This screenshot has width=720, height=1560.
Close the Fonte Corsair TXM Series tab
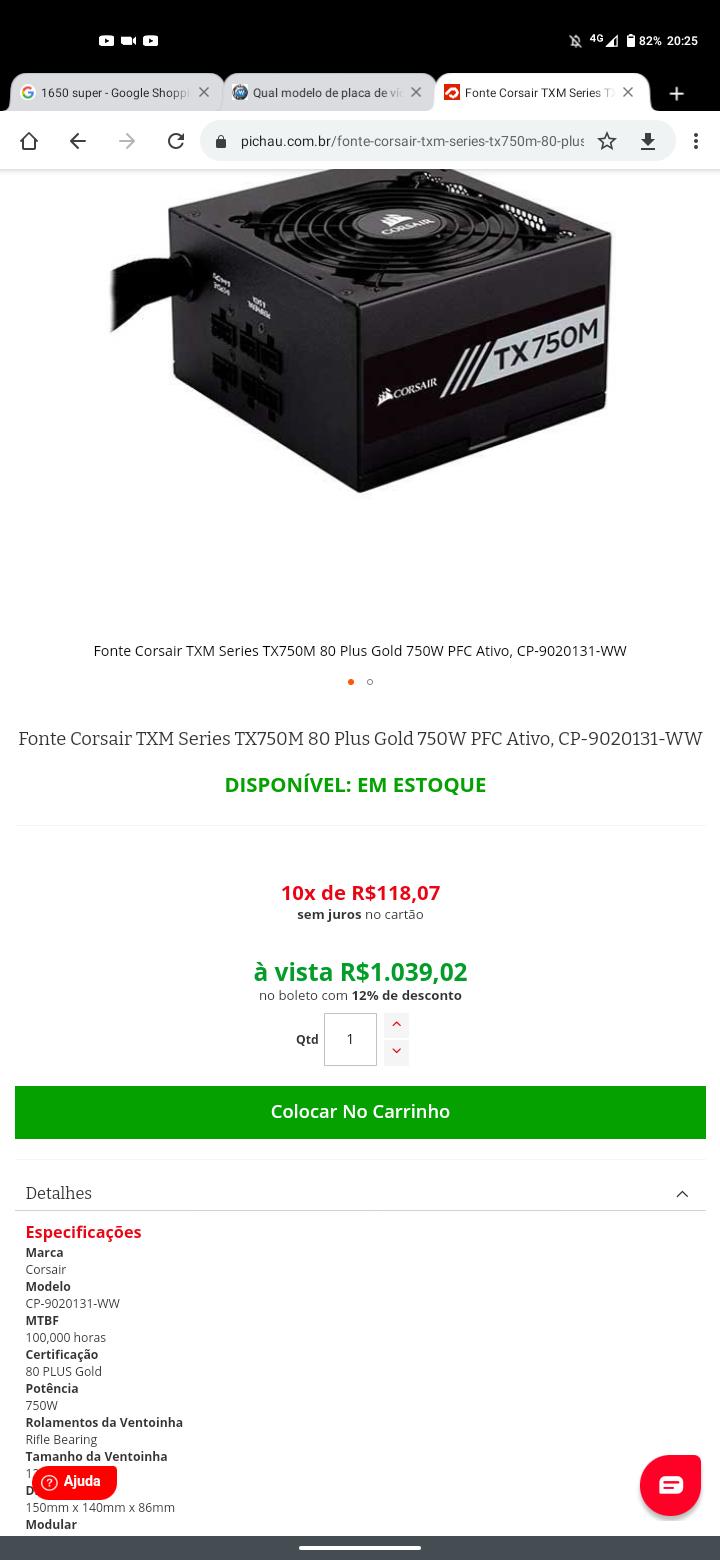628,92
